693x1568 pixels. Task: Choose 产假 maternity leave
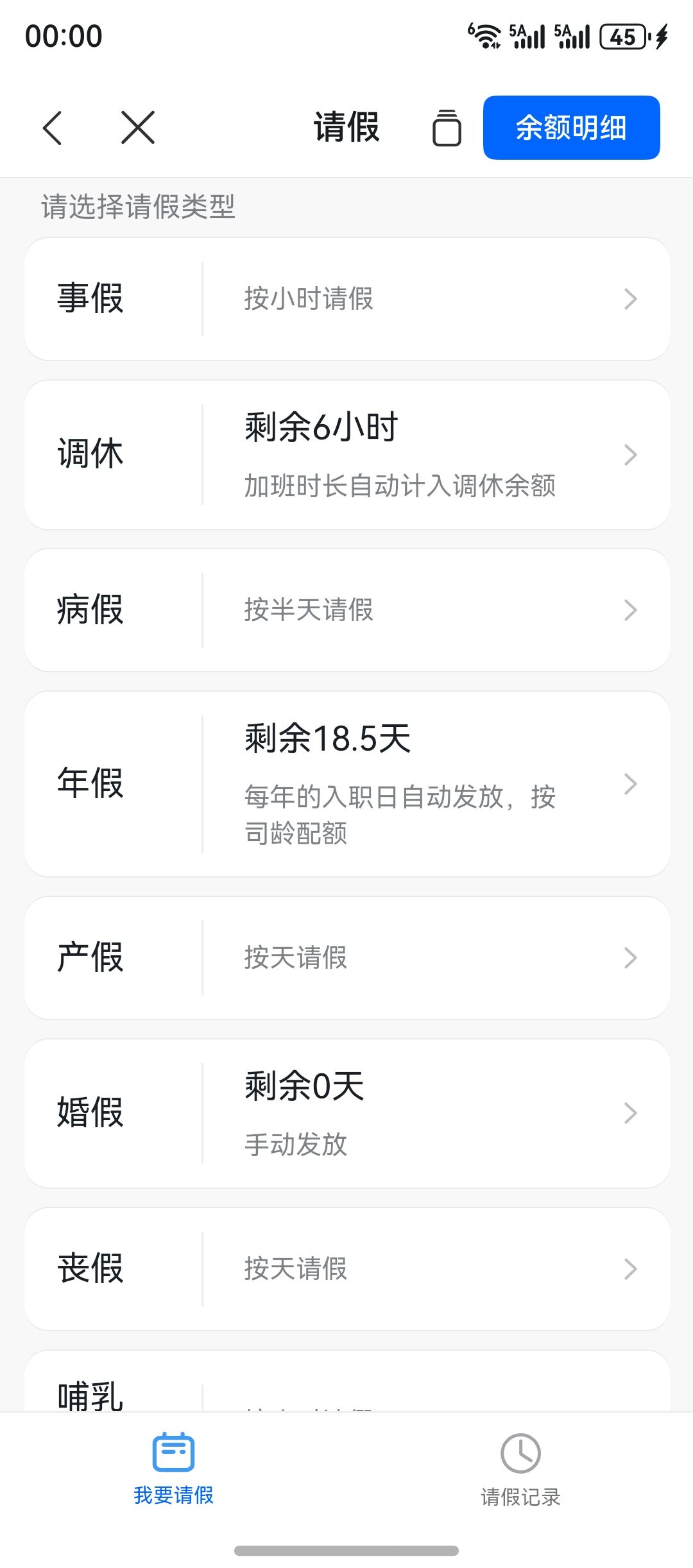[x=347, y=958]
